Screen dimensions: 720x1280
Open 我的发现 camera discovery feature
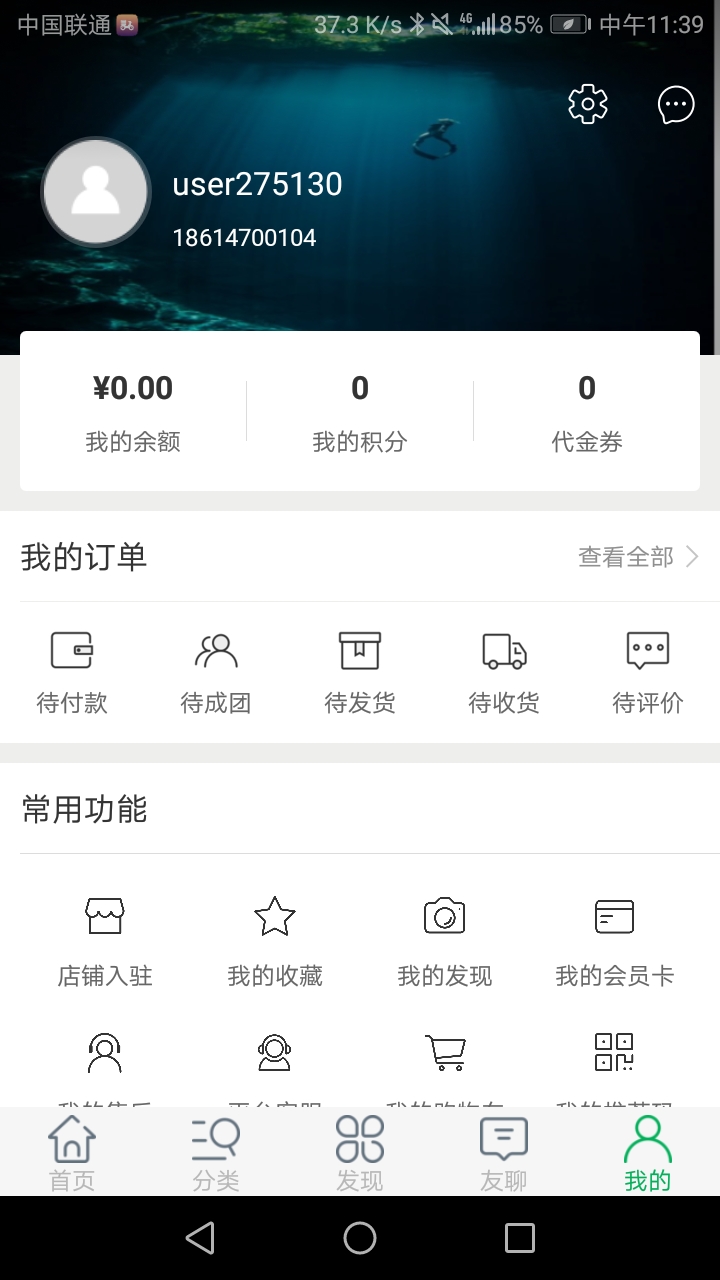tap(444, 935)
